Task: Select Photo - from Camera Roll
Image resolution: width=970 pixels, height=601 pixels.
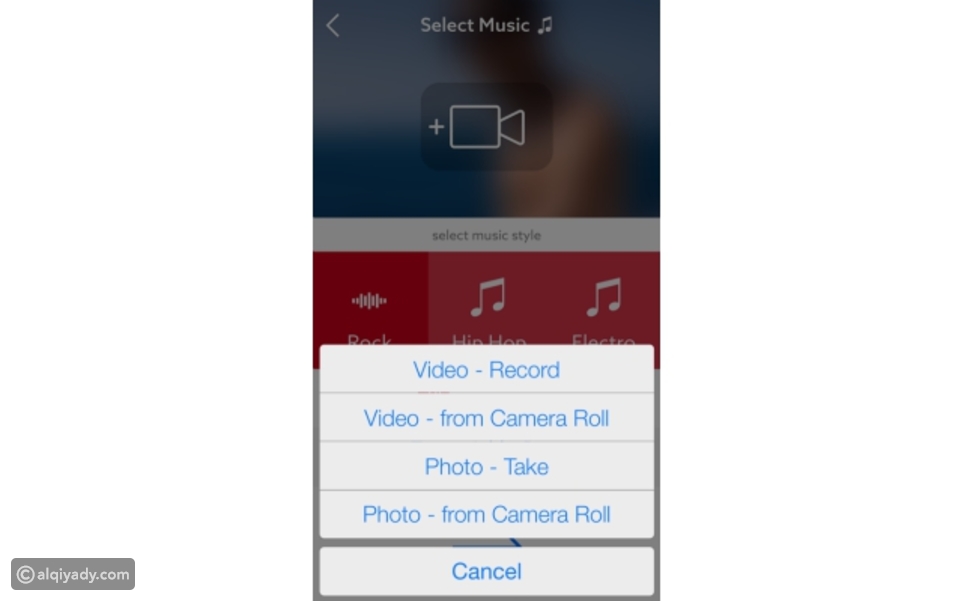Action: point(486,515)
